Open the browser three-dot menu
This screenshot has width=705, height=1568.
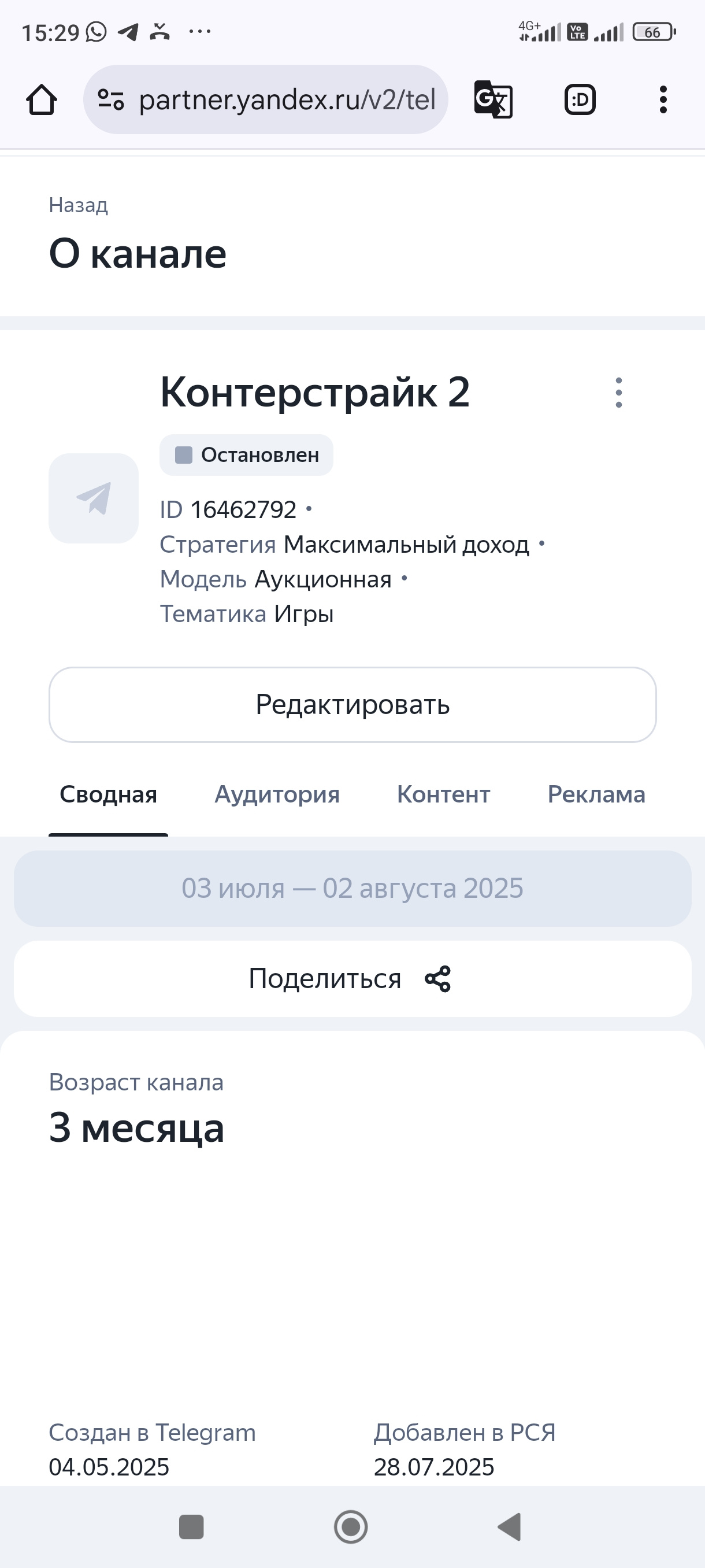pyautogui.click(x=663, y=100)
